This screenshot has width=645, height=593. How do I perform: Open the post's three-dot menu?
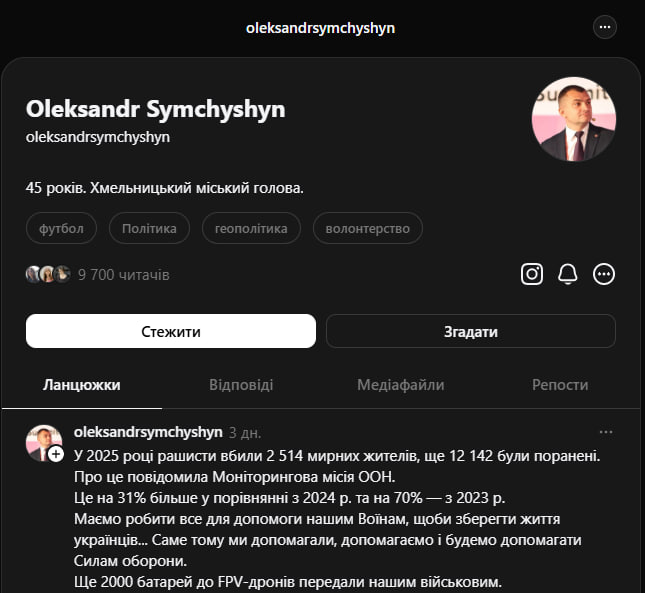605,432
